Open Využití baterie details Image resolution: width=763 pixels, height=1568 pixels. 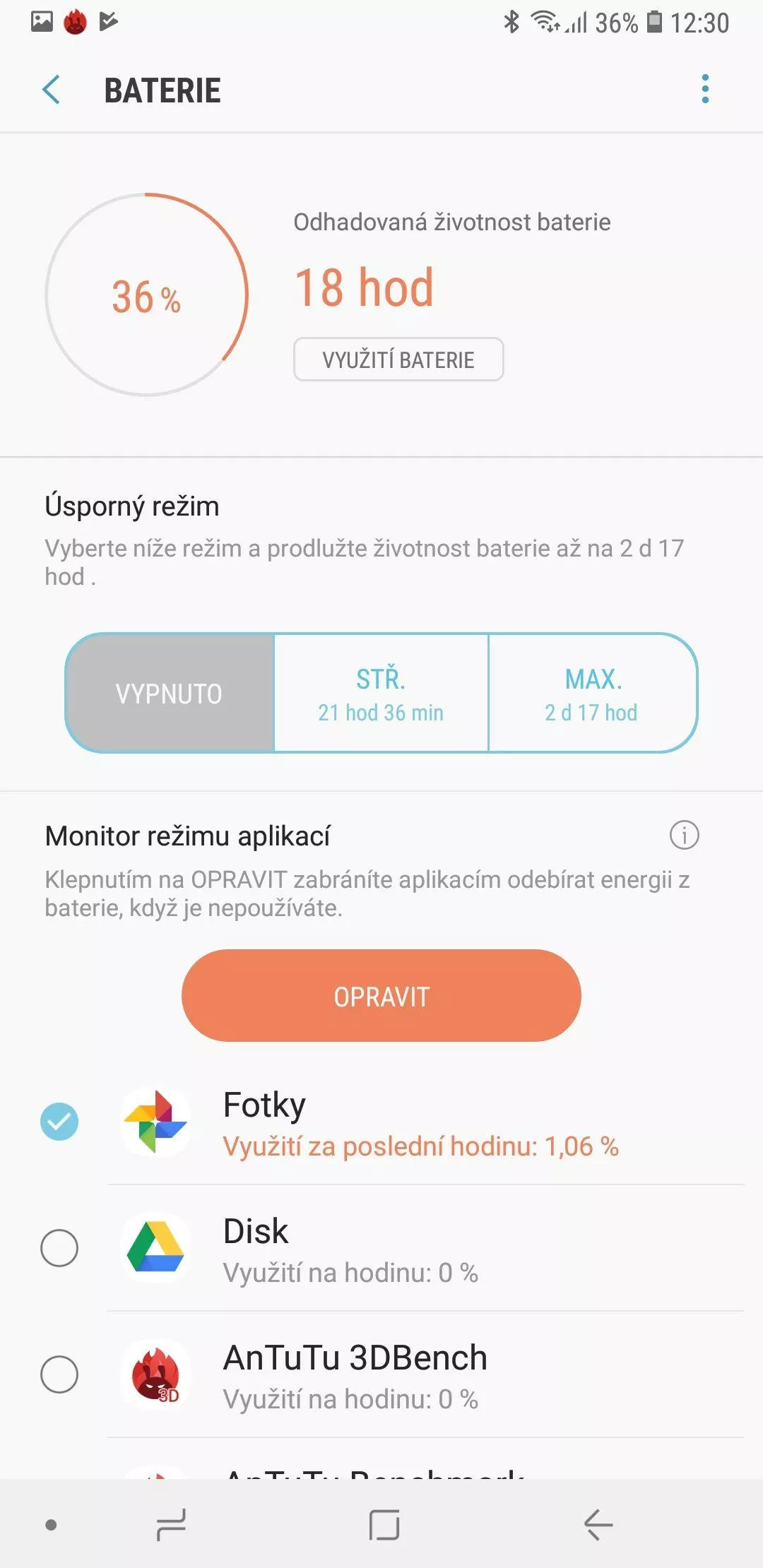click(x=398, y=360)
